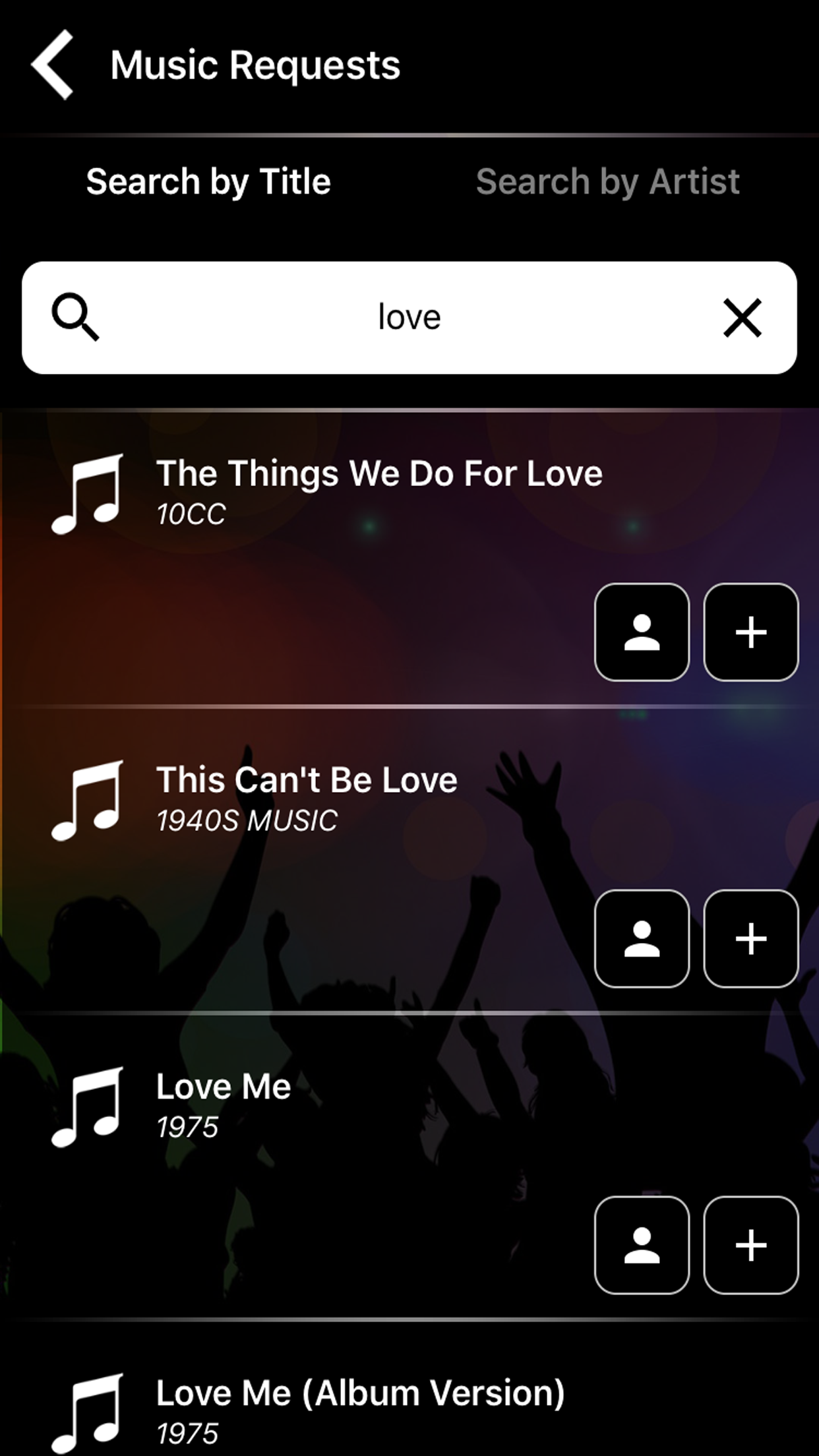Switch to Search by Artist tab

607,181
